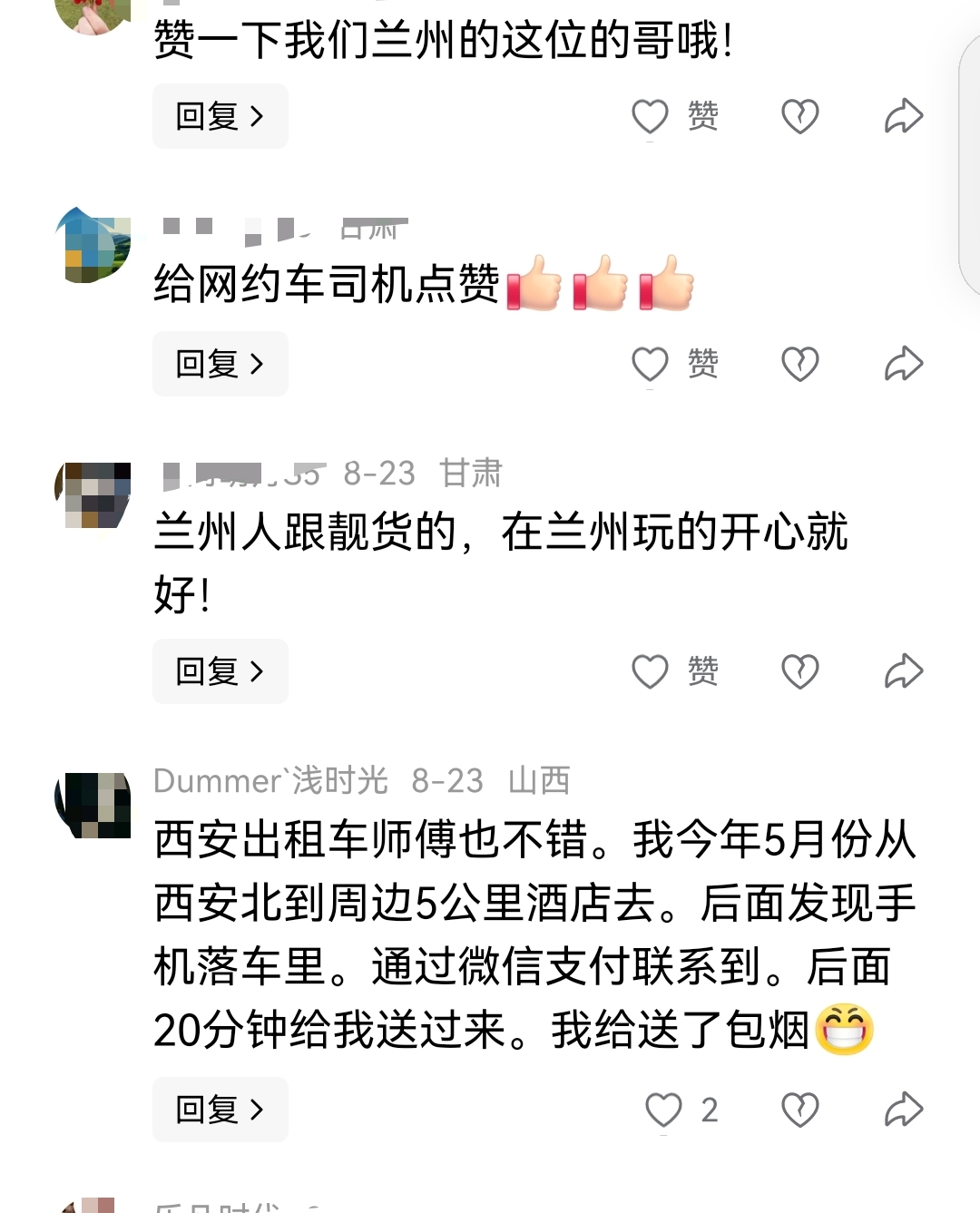Tap the dislike icon on Dummer`浅时光's comment
The height and width of the screenshot is (1213, 980).
coord(799,1109)
